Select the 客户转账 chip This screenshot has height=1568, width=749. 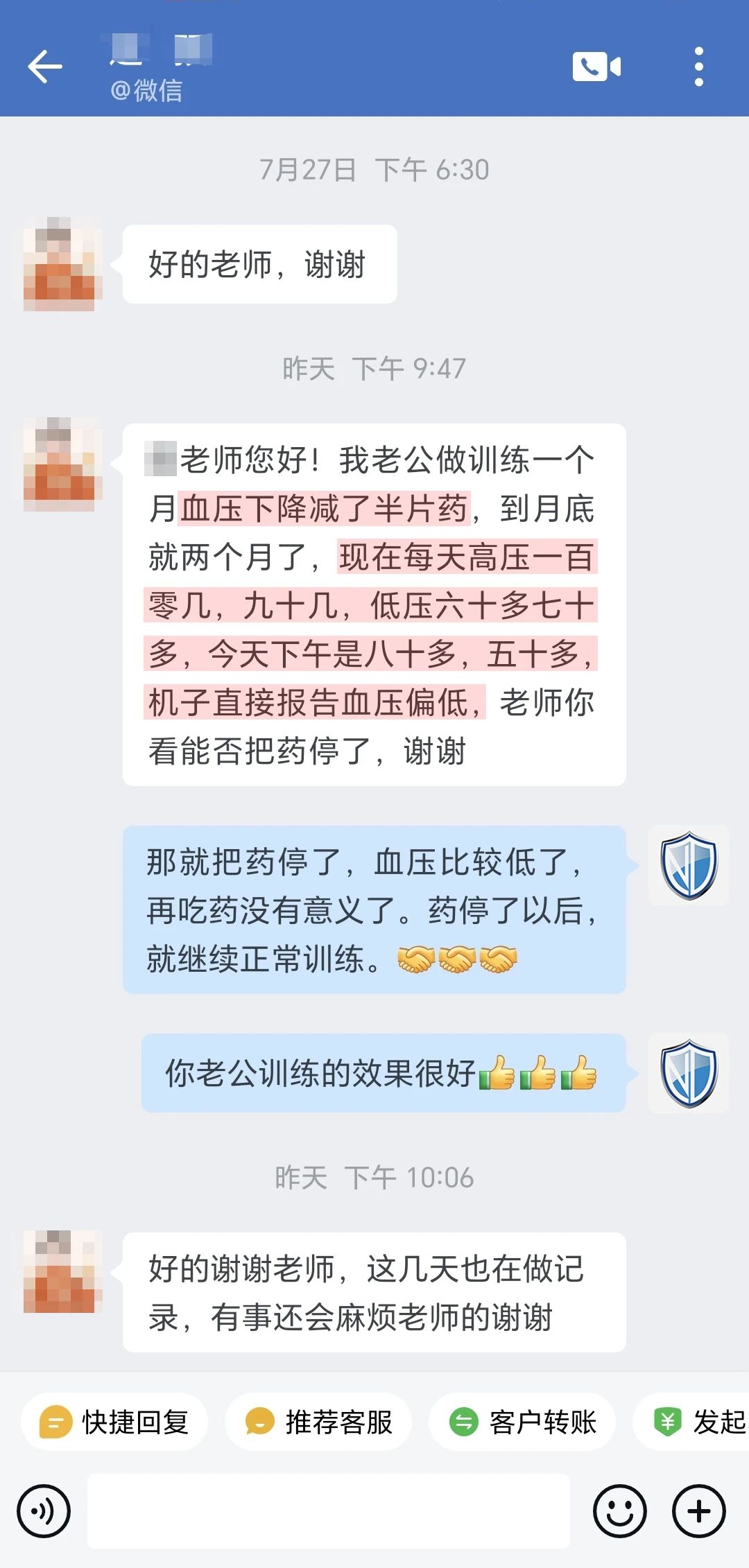522,1422
